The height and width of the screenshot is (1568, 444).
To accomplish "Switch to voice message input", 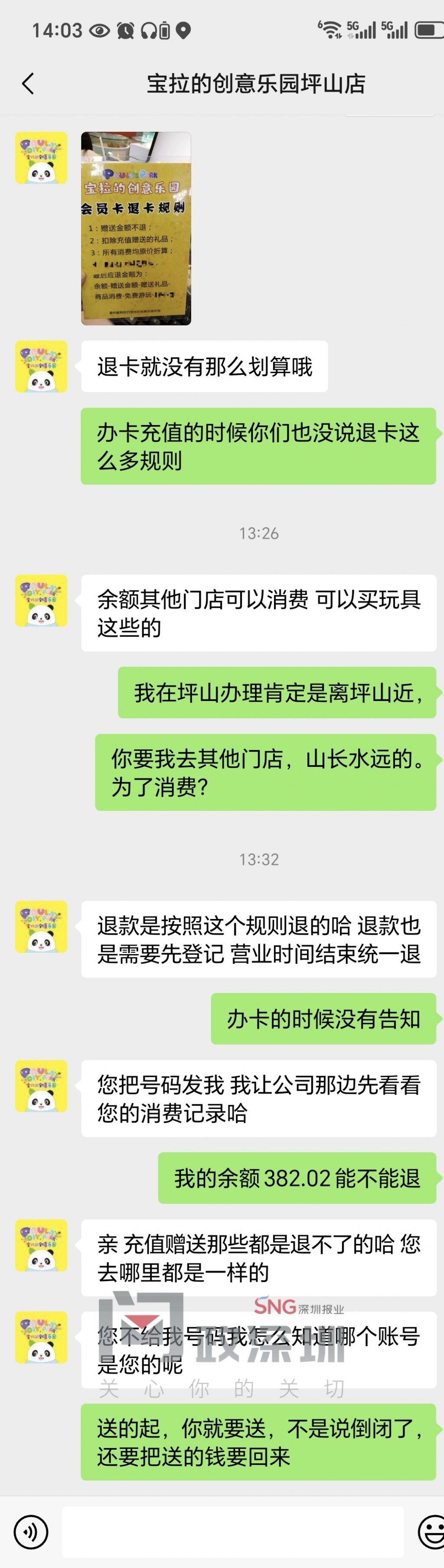I will [x=30, y=1532].
